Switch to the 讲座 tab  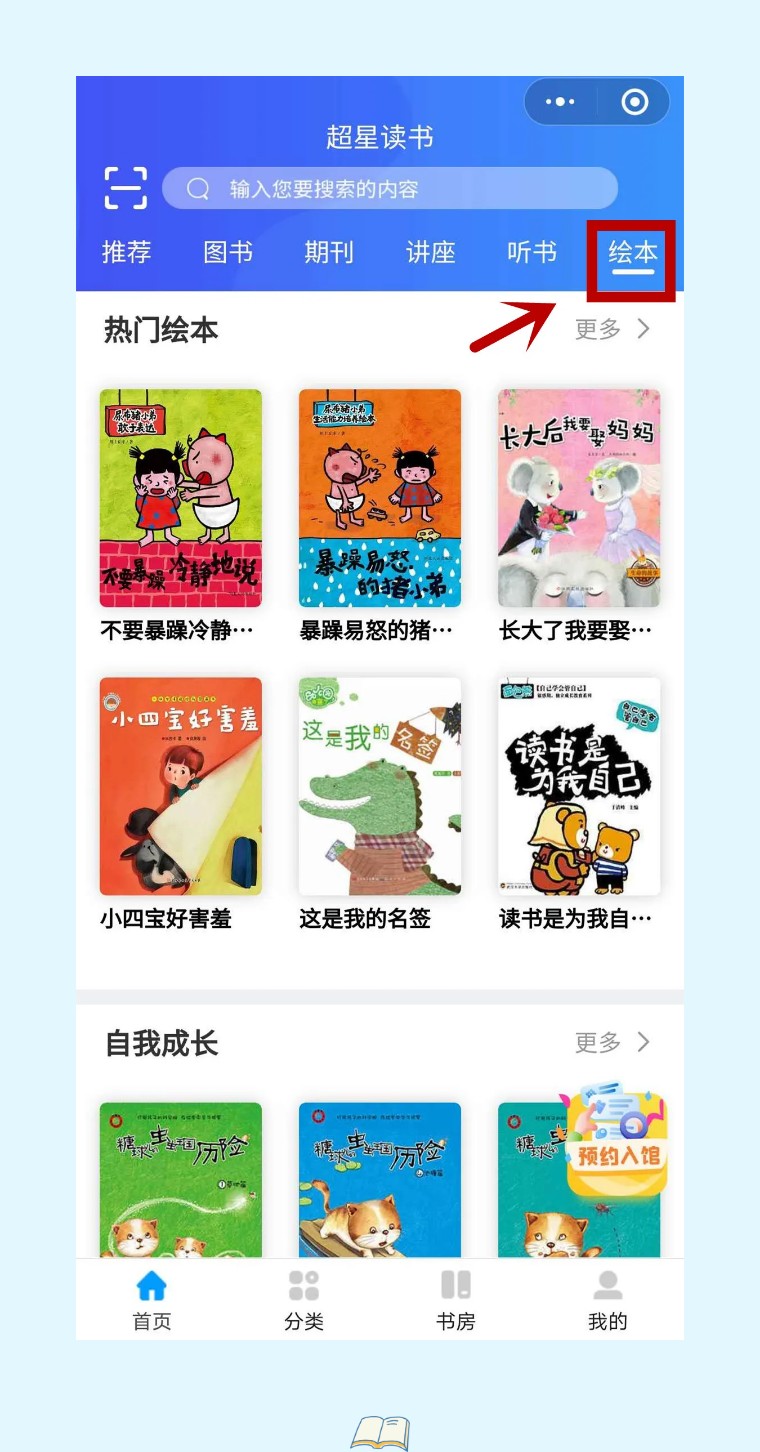click(431, 252)
